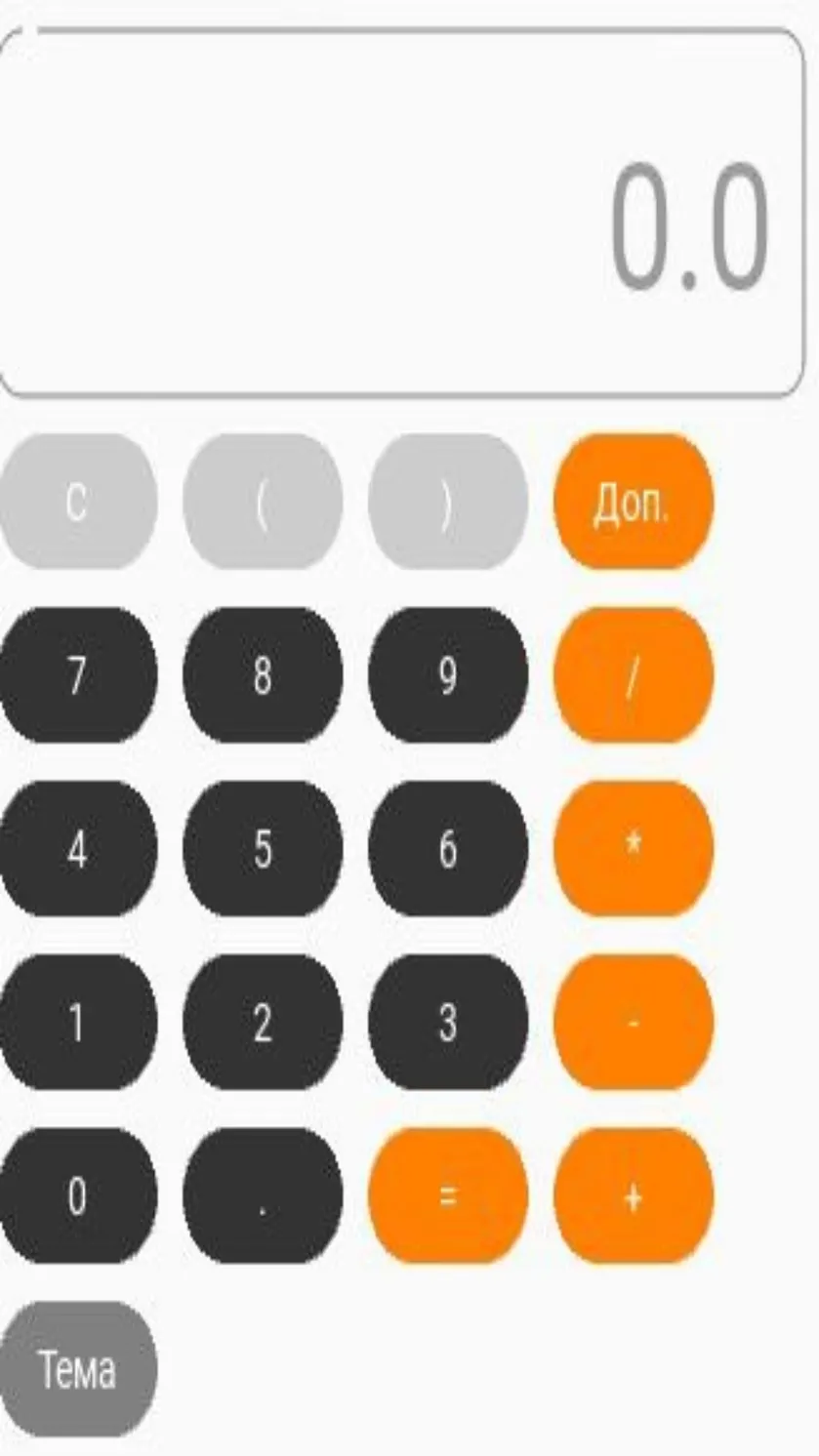The width and height of the screenshot is (819, 1456).
Task: Insert a closing parenthesis
Action: [x=448, y=502]
